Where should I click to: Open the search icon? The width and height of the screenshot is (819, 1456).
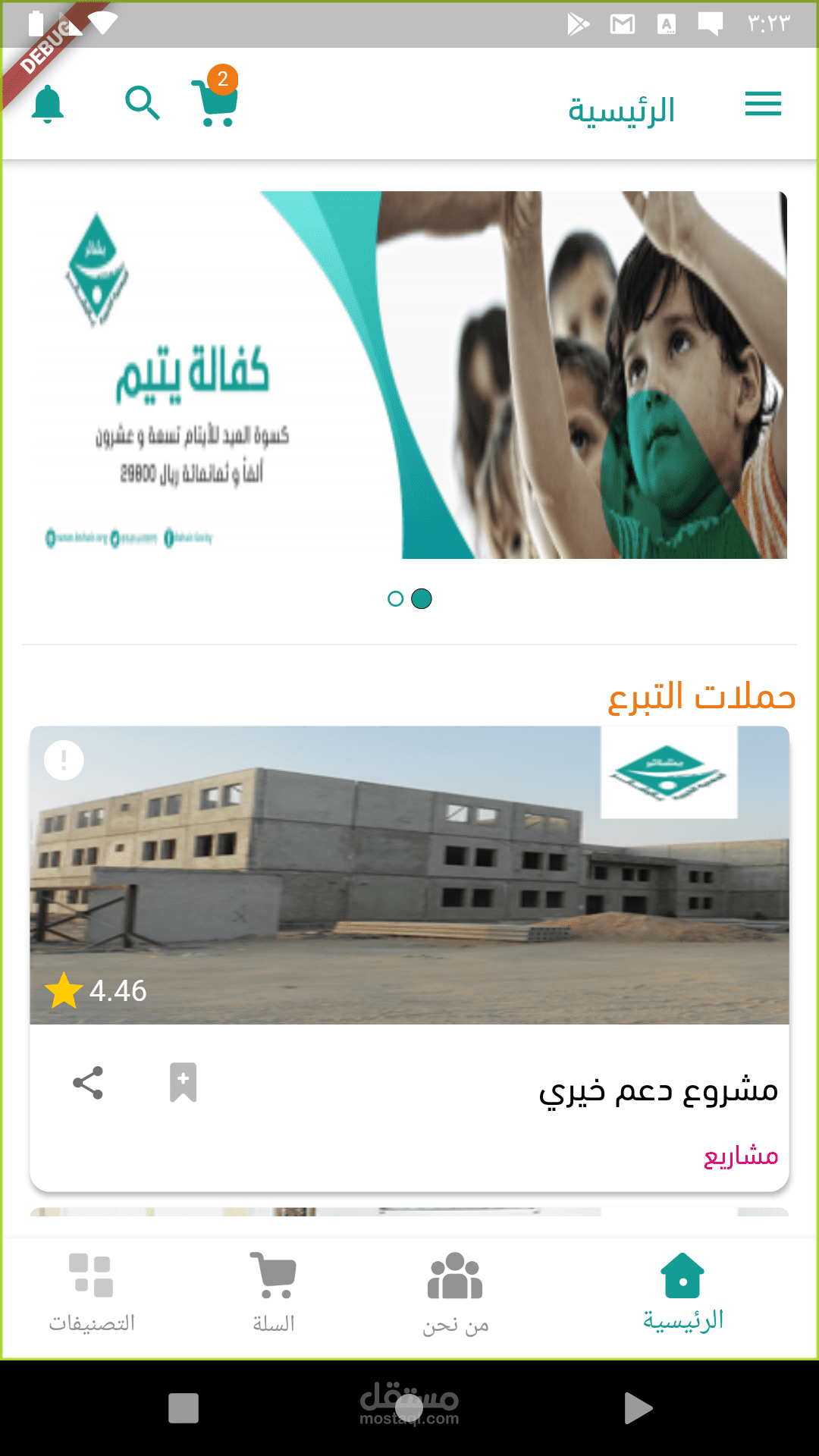(142, 103)
